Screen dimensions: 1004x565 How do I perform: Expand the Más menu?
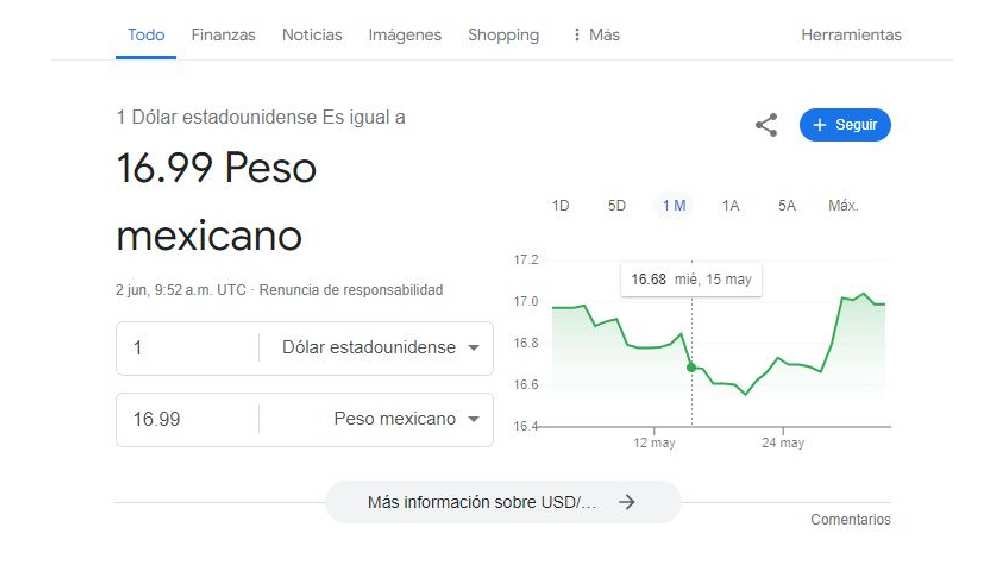coord(596,35)
